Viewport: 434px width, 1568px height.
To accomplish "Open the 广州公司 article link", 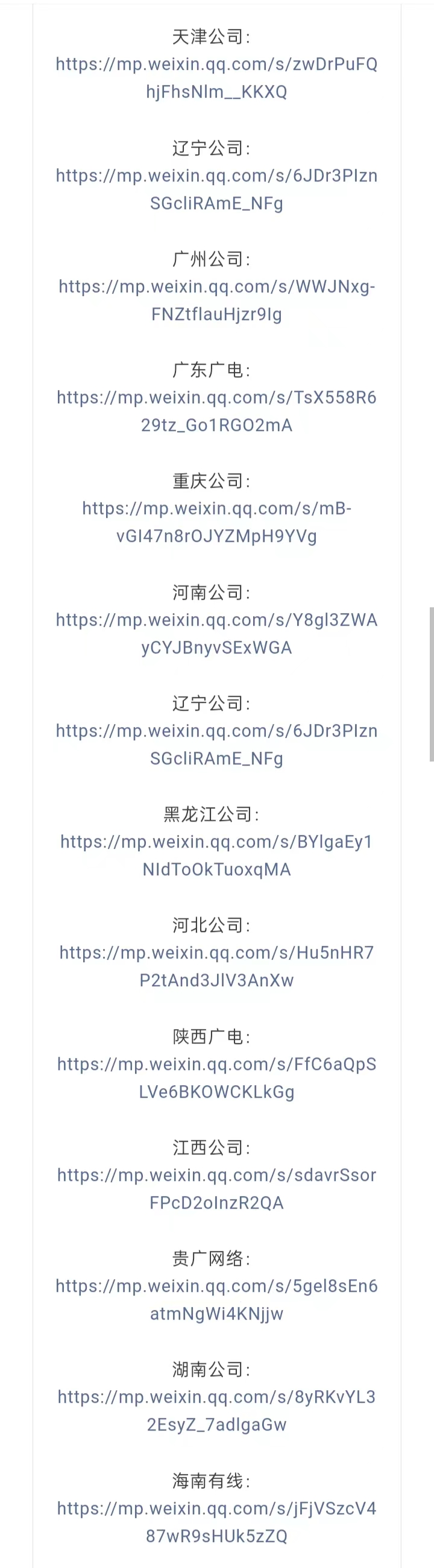I will (x=216, y=287).
